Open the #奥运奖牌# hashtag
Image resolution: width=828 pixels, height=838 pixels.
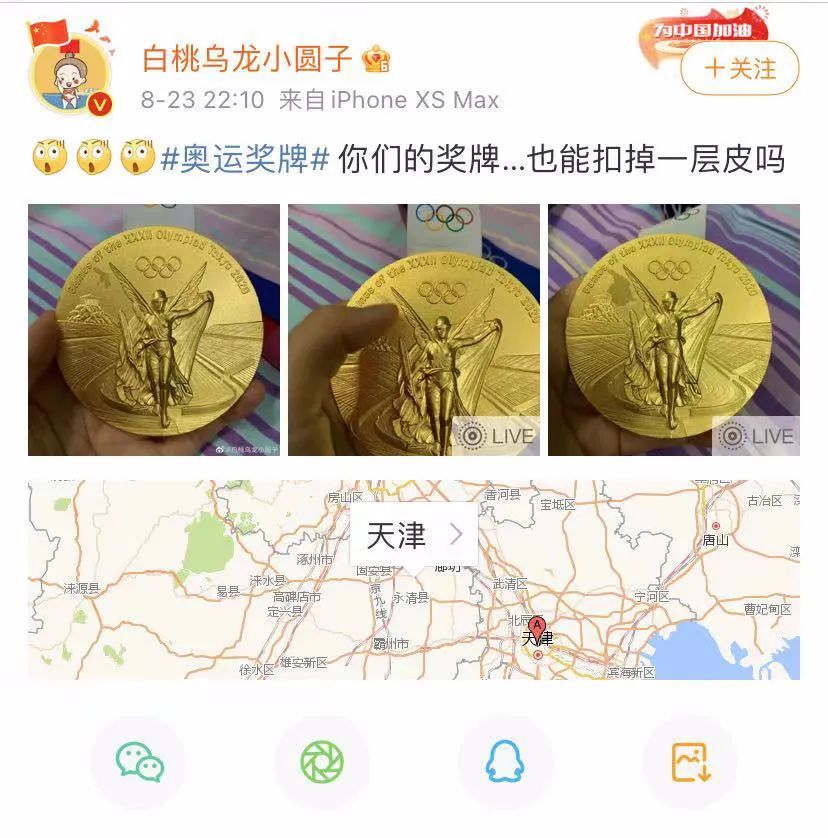tap(244, 159)
